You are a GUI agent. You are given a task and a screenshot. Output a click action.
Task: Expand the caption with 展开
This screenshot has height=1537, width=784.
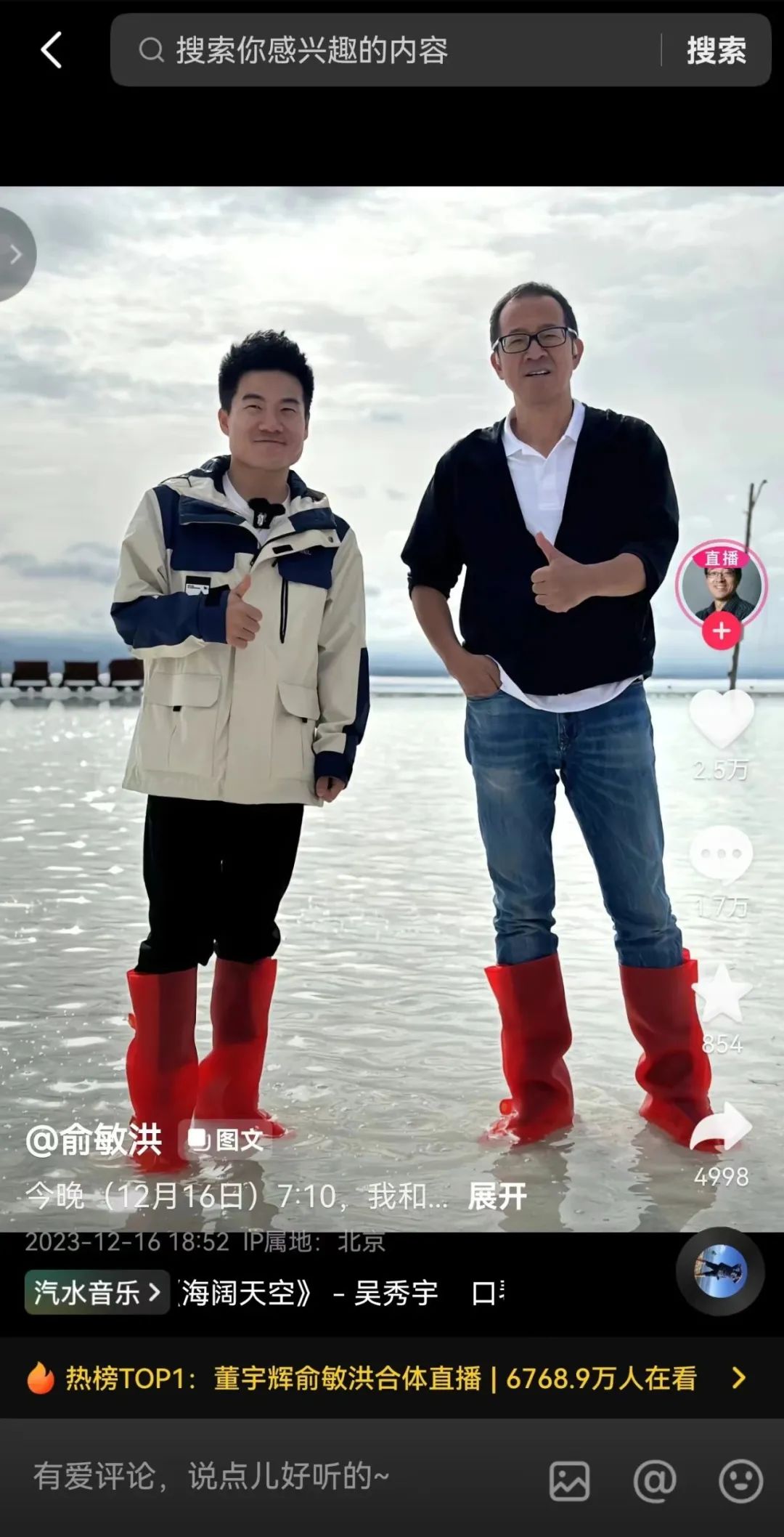point(497,1196)
